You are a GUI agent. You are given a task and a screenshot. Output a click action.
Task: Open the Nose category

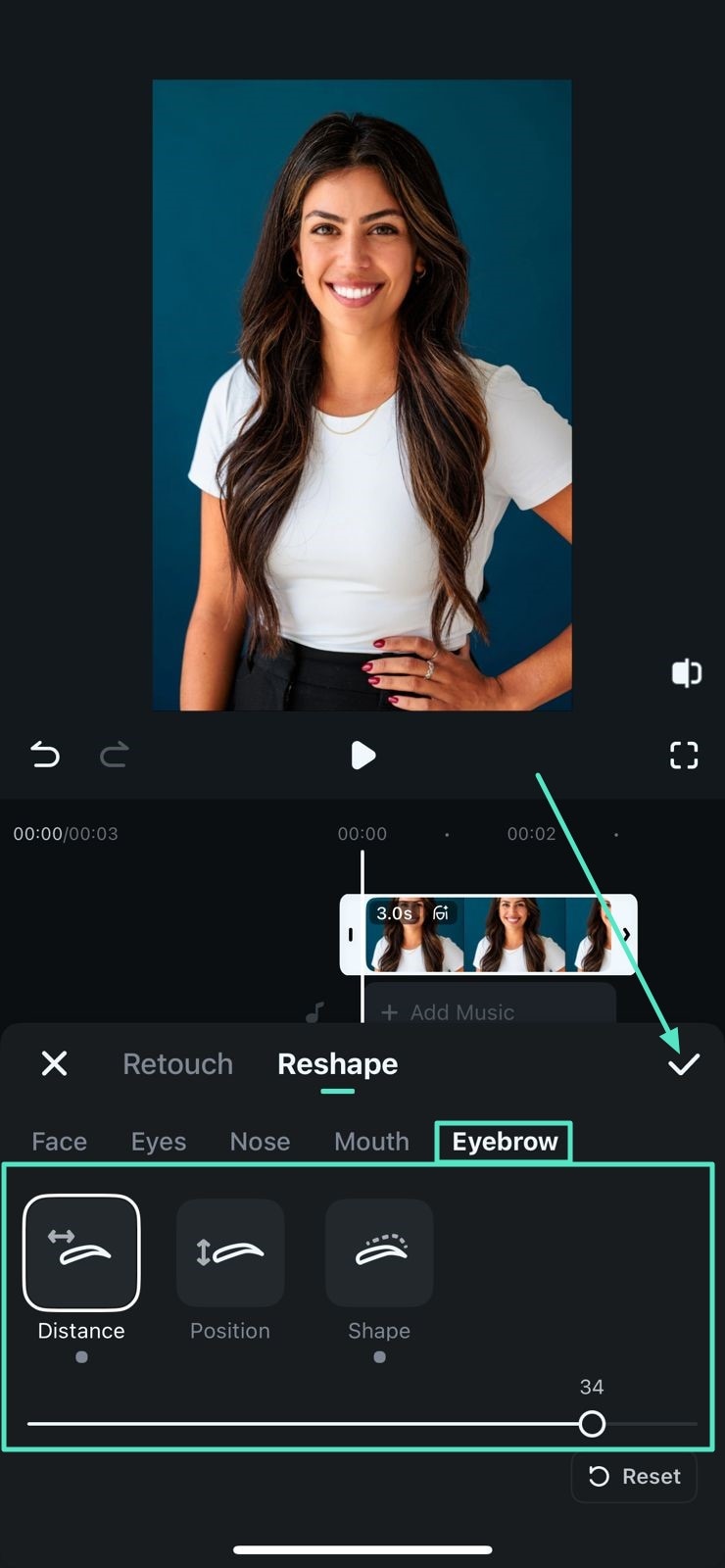pyautogui.click(x=260, y=1142)
